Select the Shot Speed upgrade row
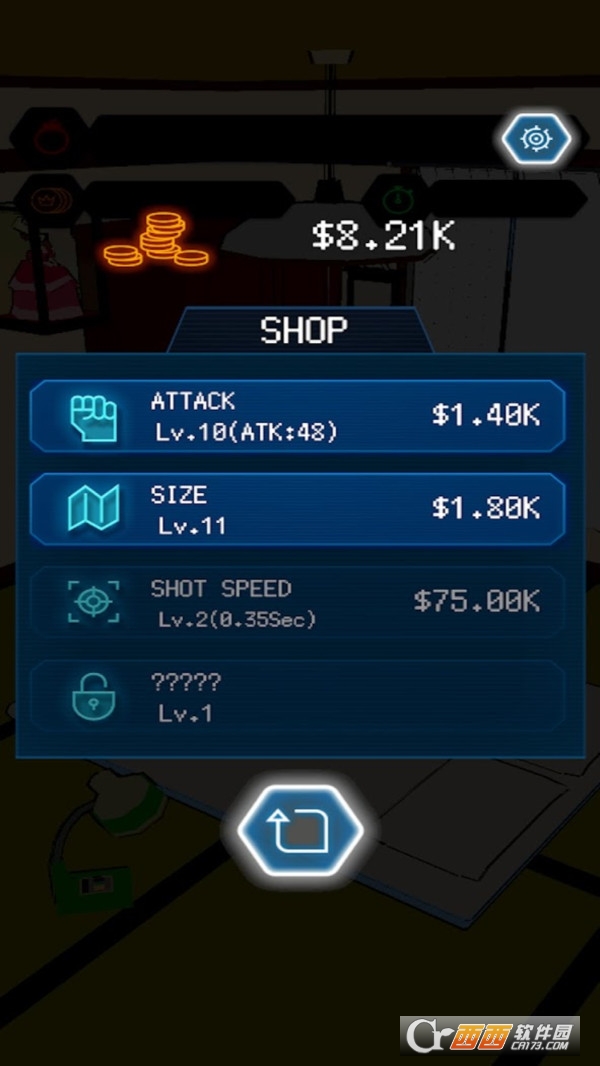This screenshot has width=600, height=1066. point(298,602)
